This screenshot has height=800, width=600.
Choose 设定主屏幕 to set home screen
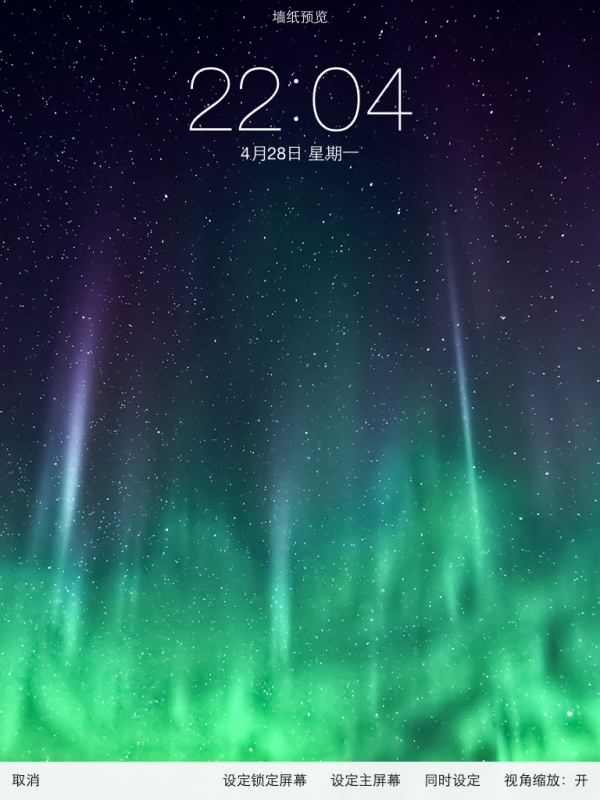tap(366, 780)
